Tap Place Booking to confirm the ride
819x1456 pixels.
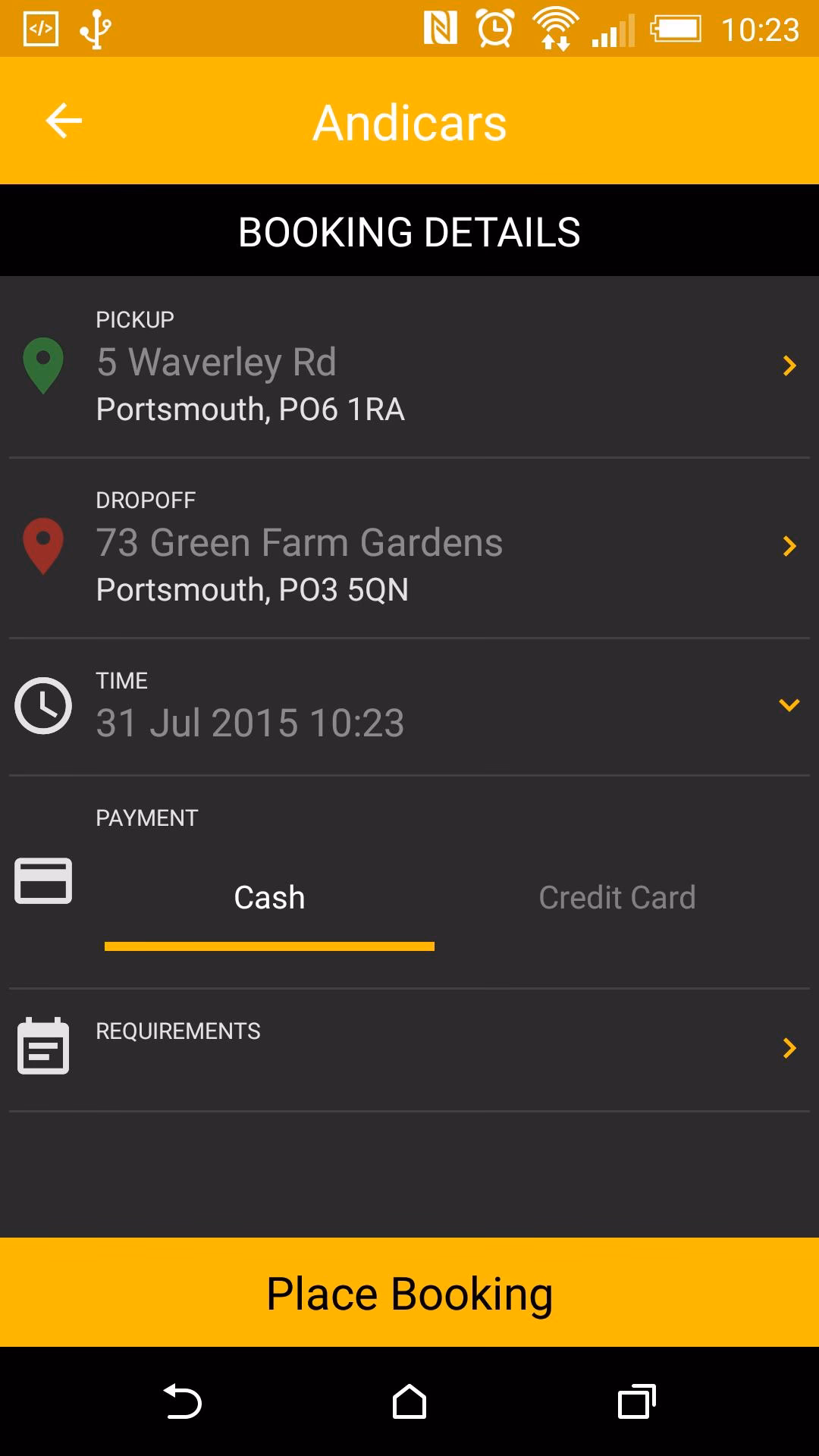409,1293
